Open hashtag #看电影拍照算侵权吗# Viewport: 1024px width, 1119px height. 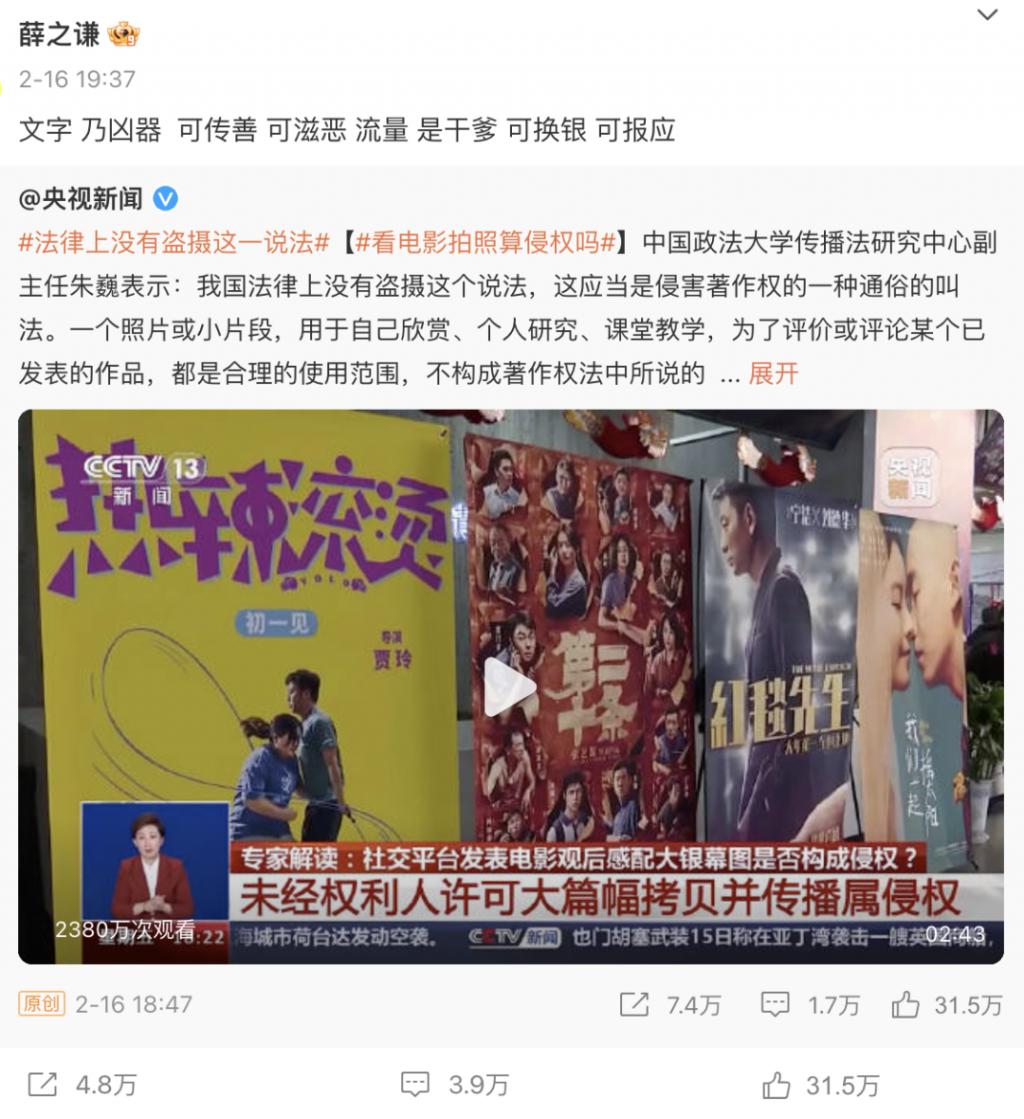[485, 242]
